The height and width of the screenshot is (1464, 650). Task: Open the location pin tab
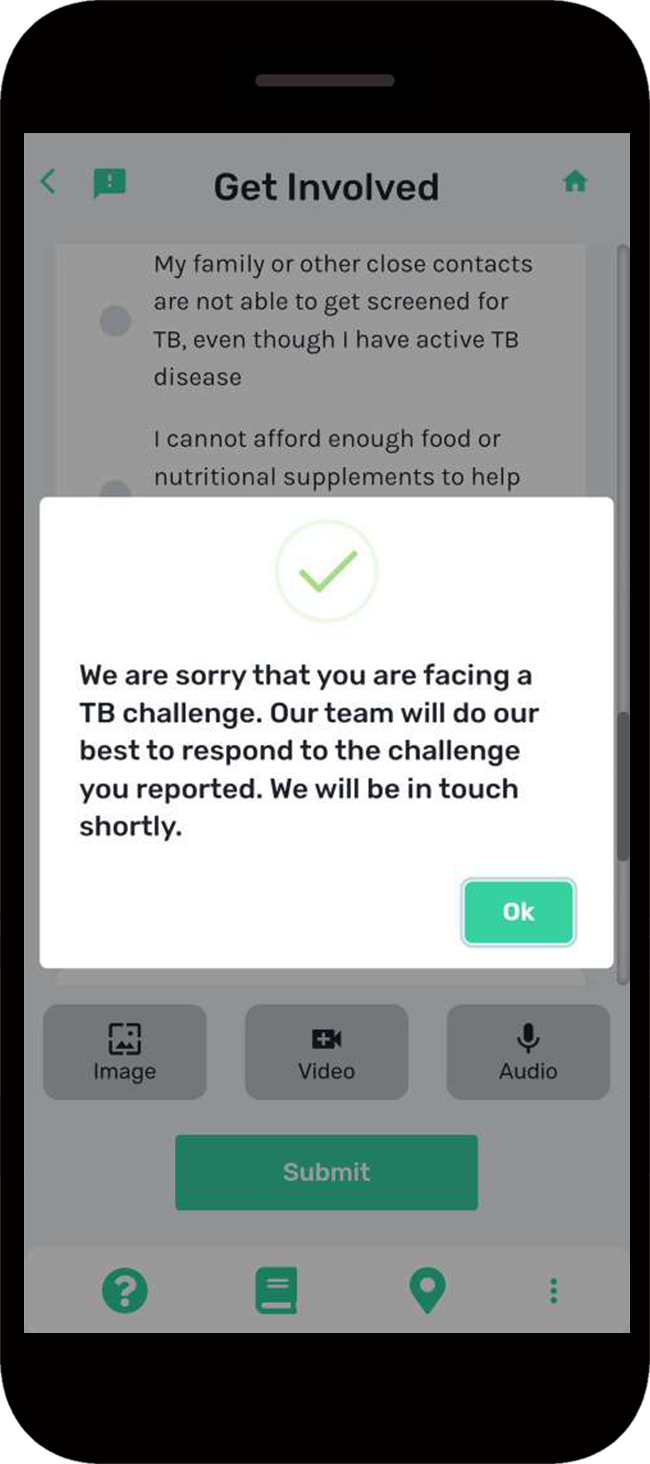[428, 1291]
